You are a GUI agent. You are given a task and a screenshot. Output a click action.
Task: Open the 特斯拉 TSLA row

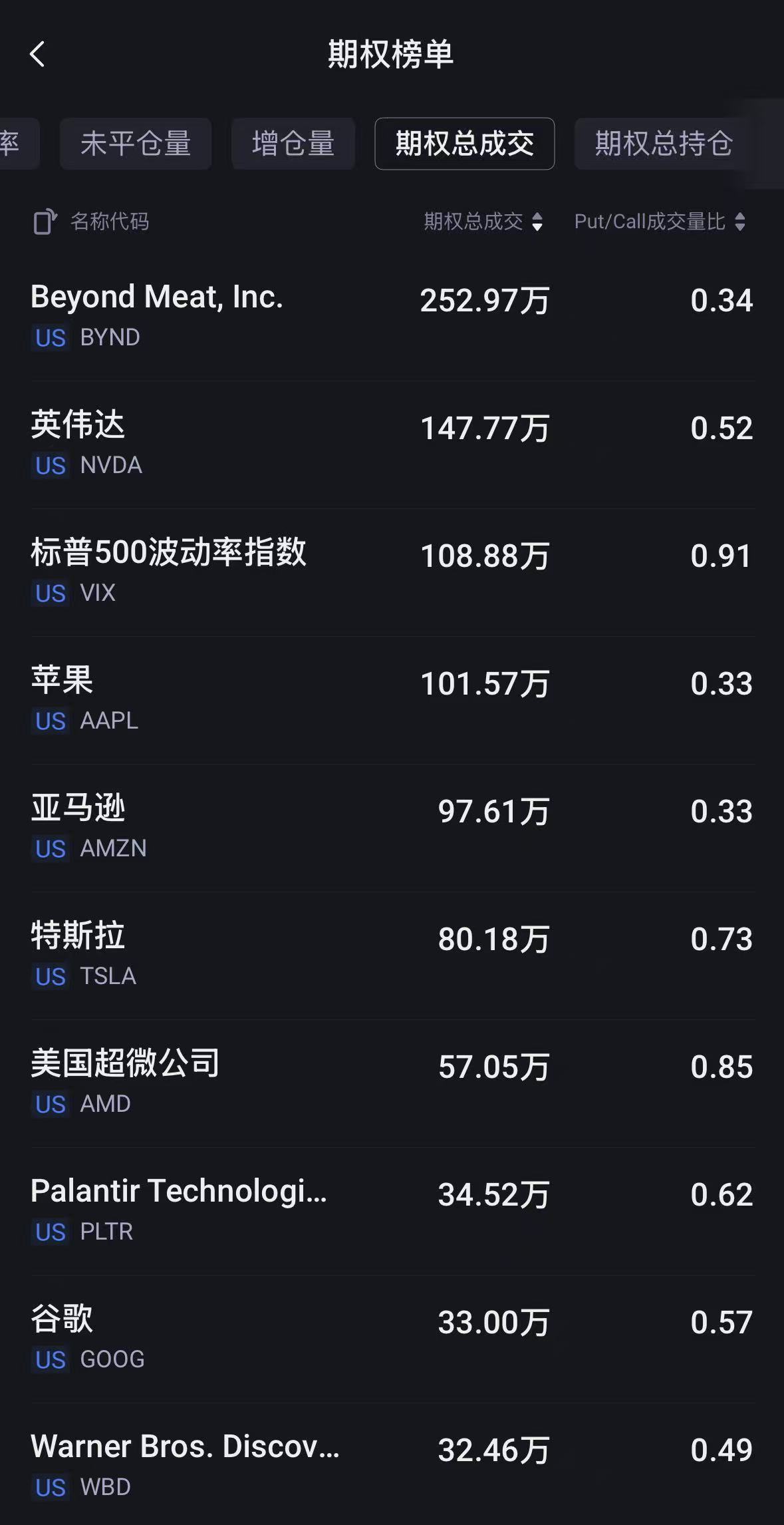click(x=392, y=956)
